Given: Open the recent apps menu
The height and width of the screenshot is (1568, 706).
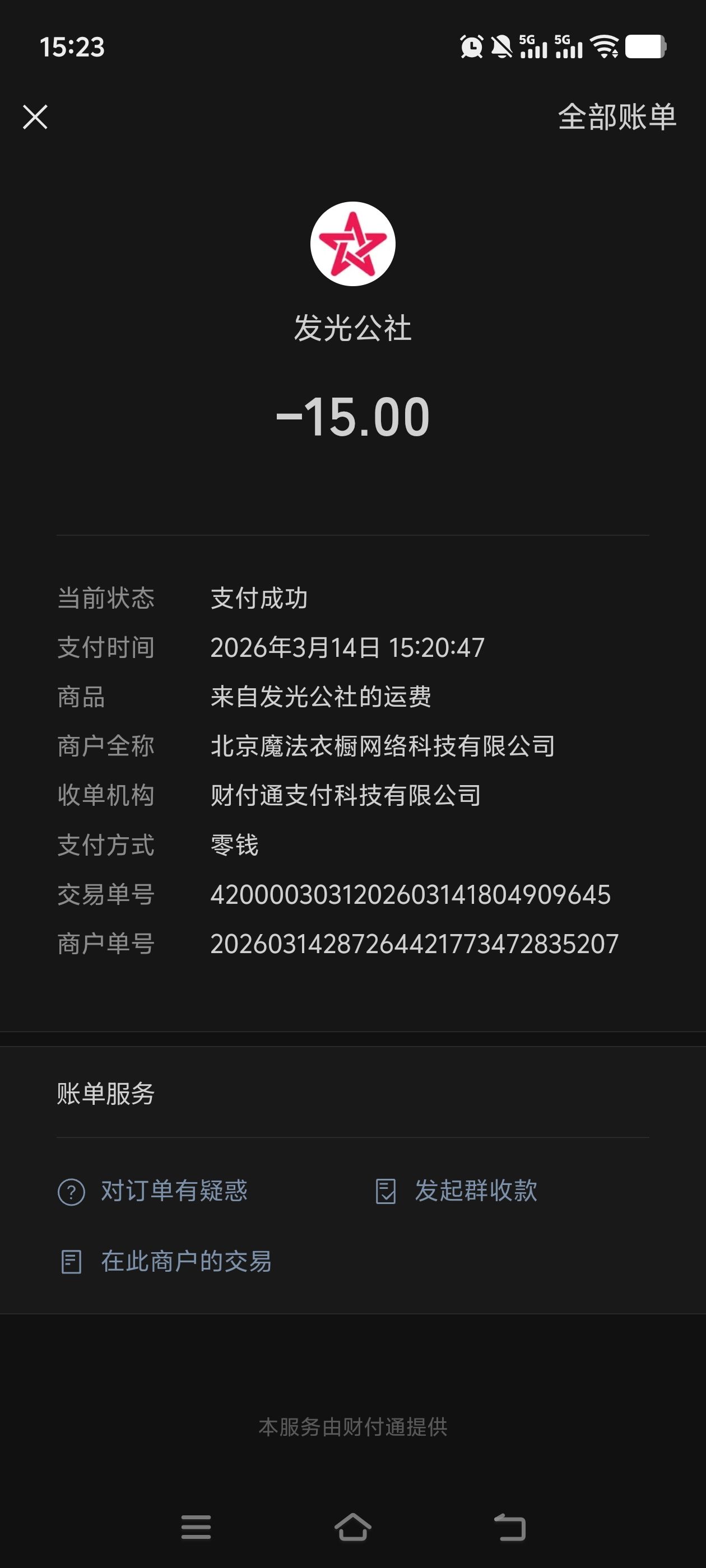Looking at the screenshot, I should [196, 1527].
